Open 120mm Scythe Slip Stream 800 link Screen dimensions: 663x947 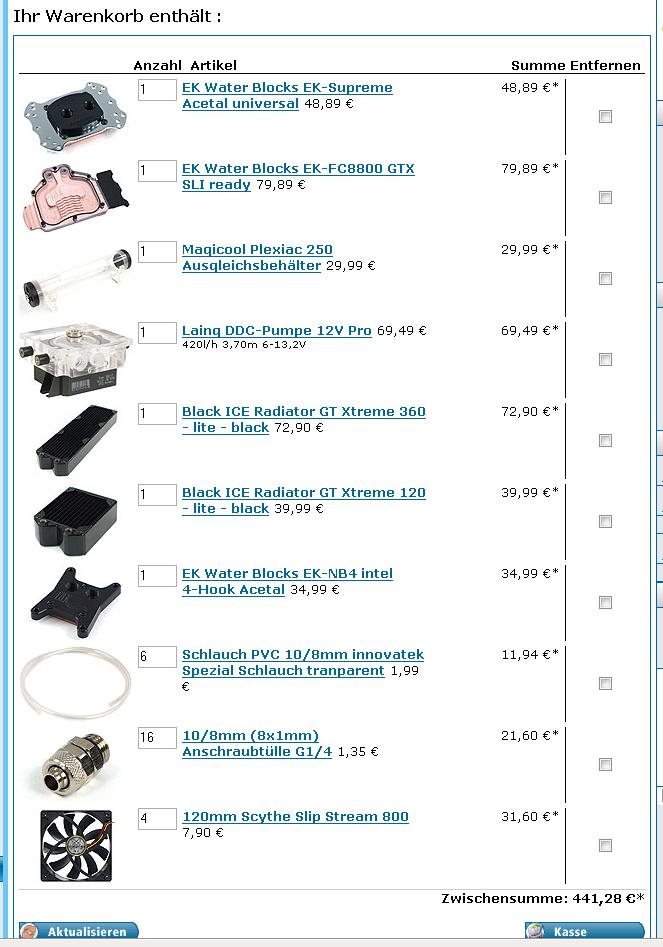(x=295, y=817)
